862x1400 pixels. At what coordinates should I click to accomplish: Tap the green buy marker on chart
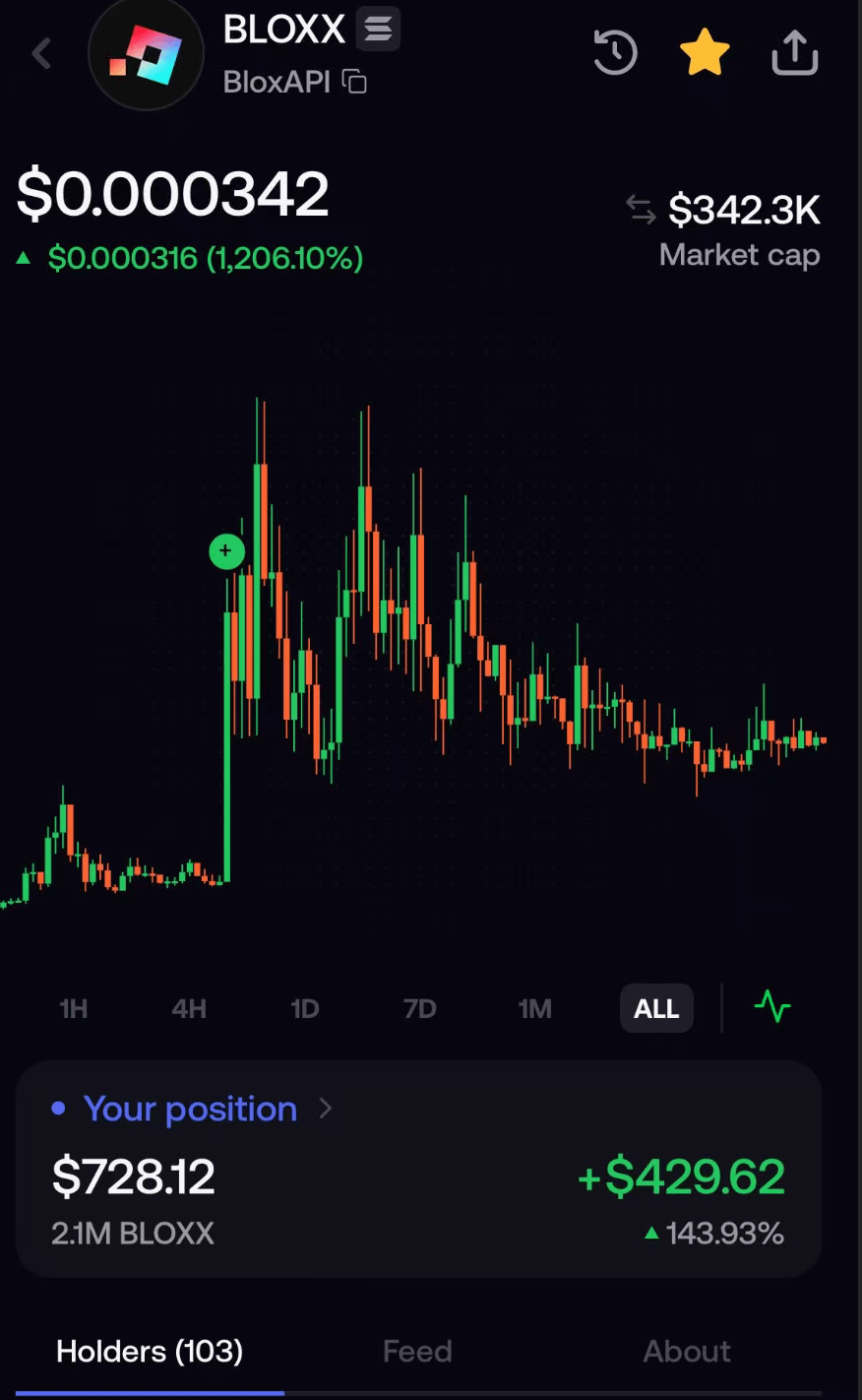pos(226,551)
